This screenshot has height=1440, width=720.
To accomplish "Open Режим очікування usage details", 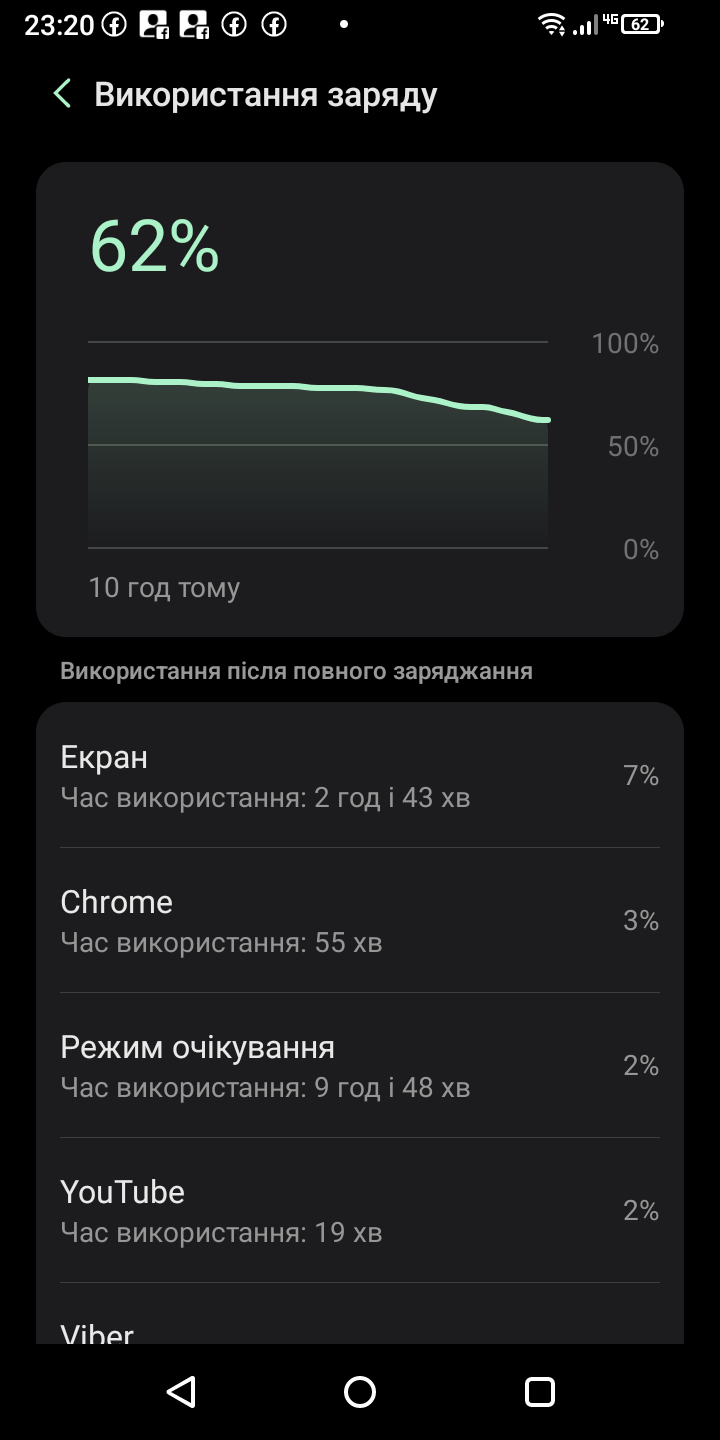I will coord(360,1065).
